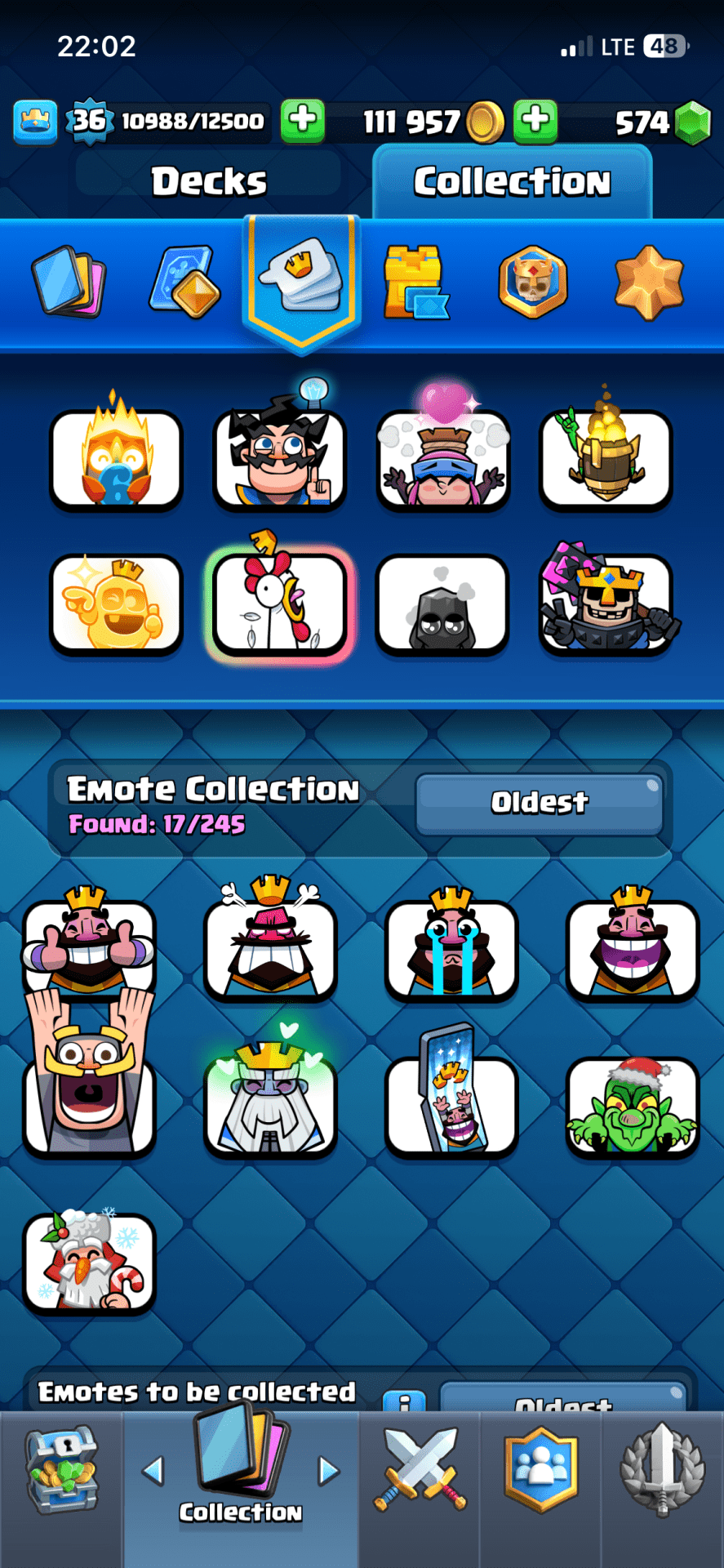The height and width of the screenshot is (1568, 724).
Task: Open the star points category
Action: pos(649,282)
